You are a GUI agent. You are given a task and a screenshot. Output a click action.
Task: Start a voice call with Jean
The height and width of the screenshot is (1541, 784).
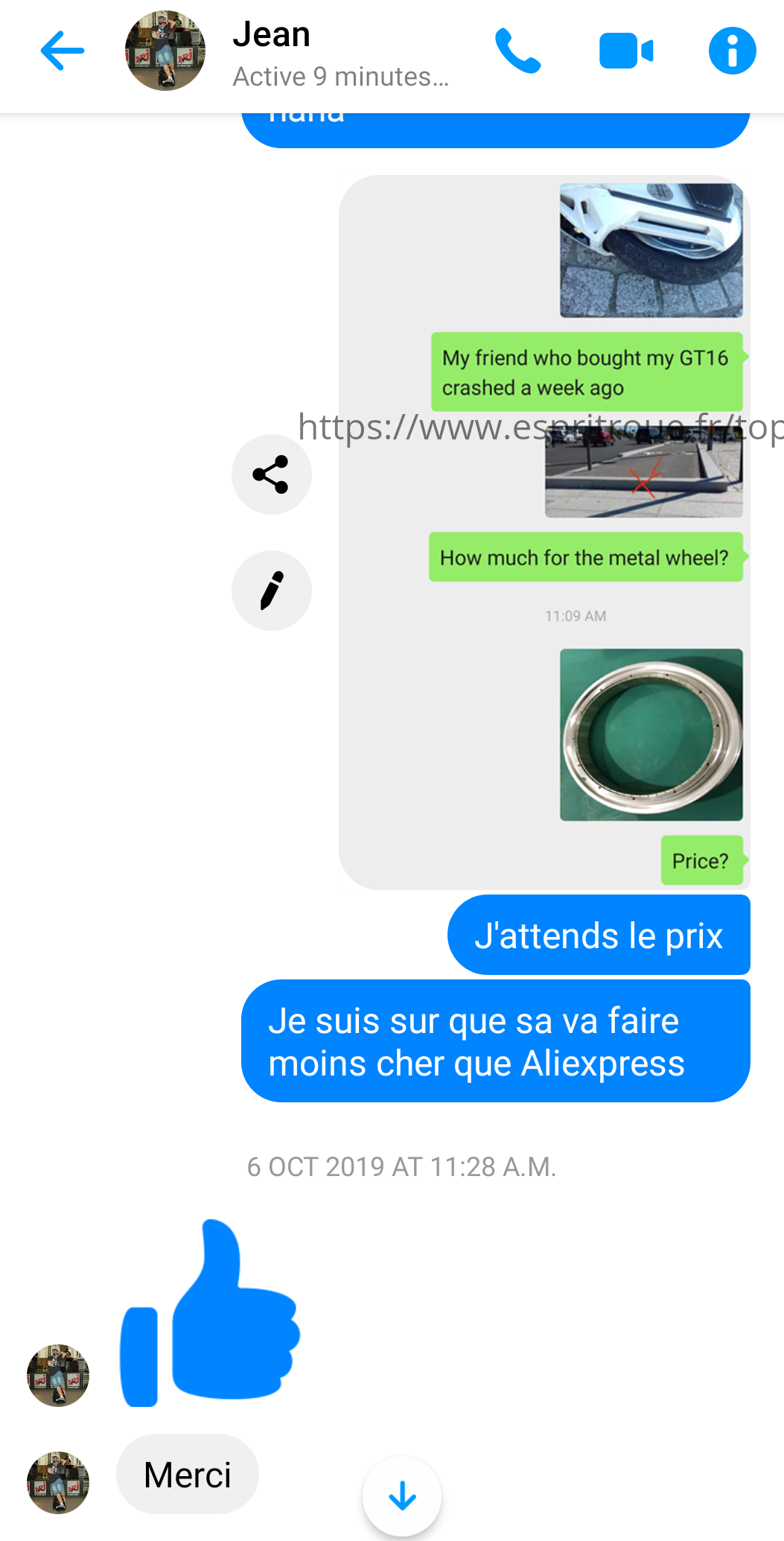point(518,51)
